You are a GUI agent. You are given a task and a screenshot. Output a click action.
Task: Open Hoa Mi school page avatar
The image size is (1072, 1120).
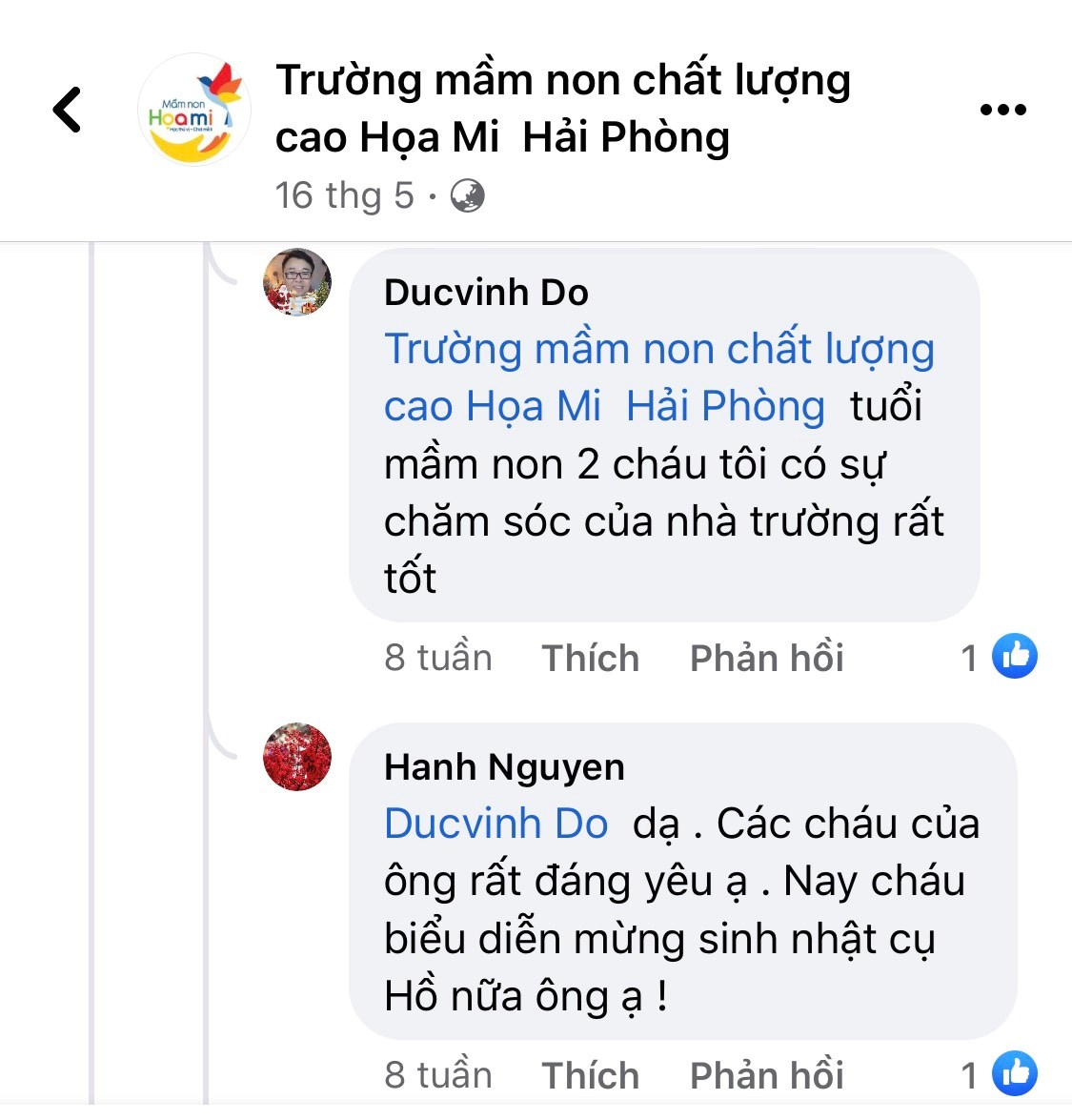[194, 110]
